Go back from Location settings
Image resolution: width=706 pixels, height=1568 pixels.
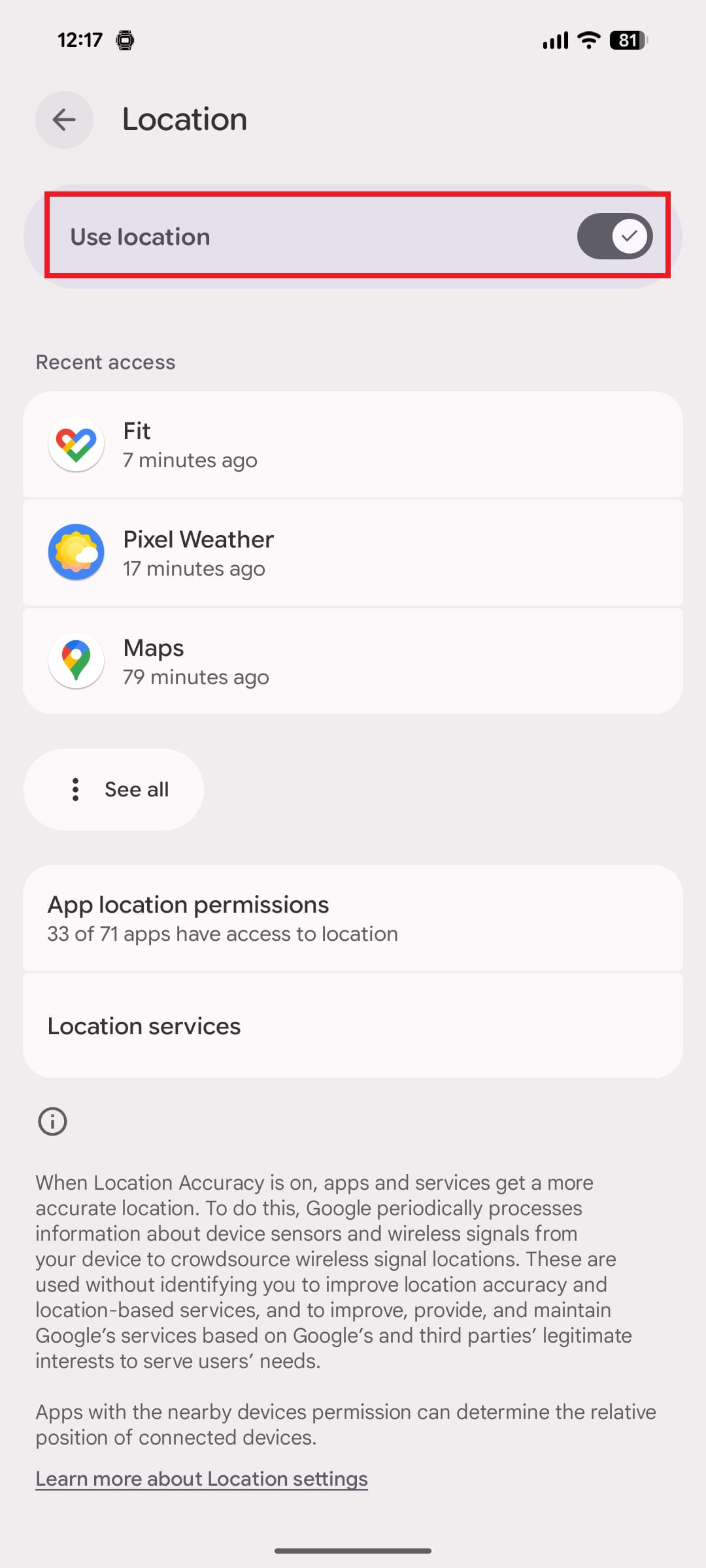[64, 120]
